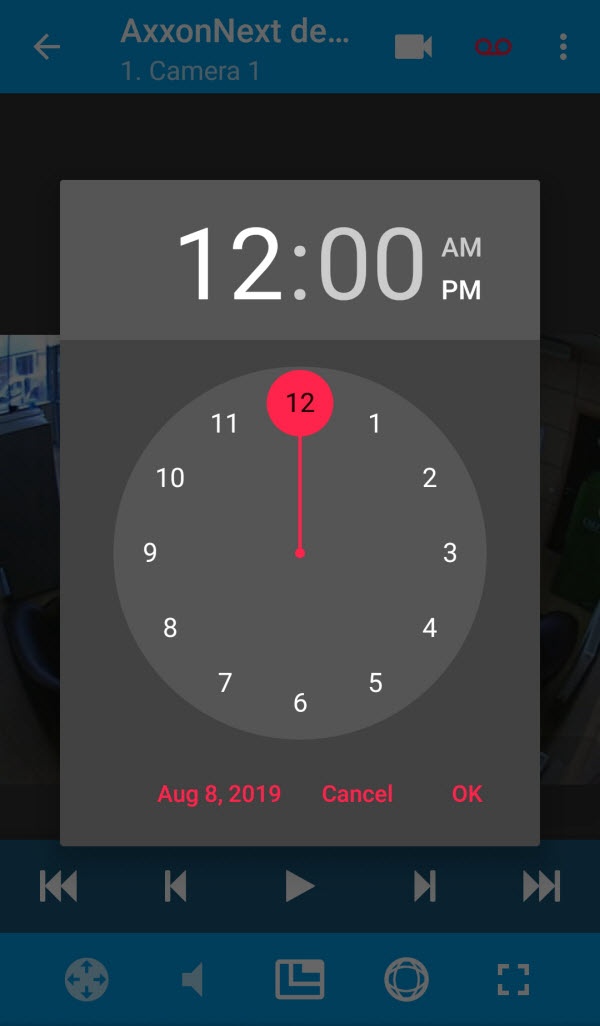Select the hour field 12

point(230,264)
